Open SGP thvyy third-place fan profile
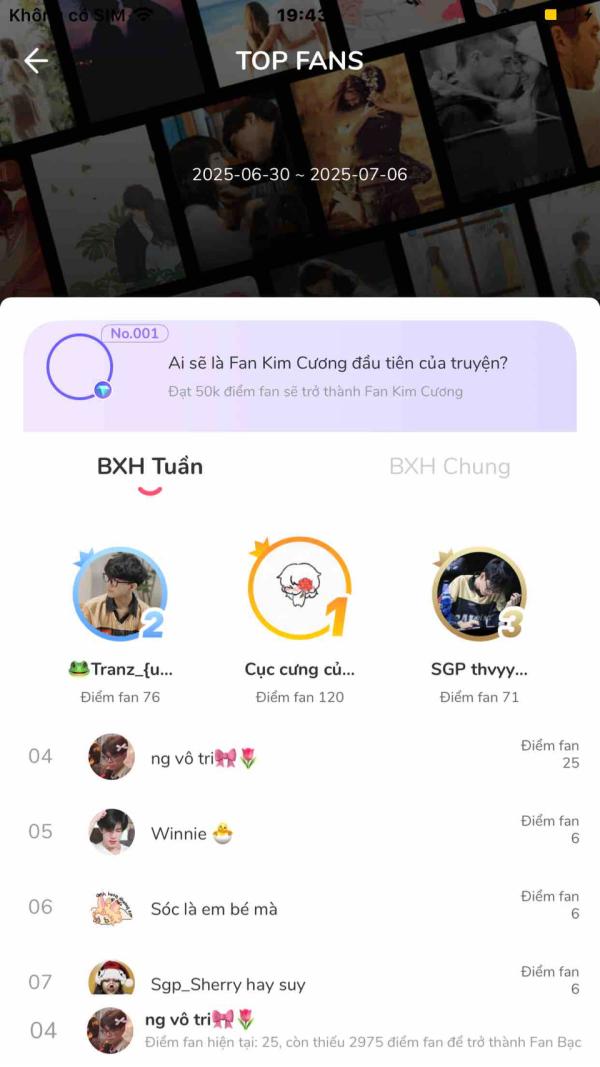 (479, 594)
